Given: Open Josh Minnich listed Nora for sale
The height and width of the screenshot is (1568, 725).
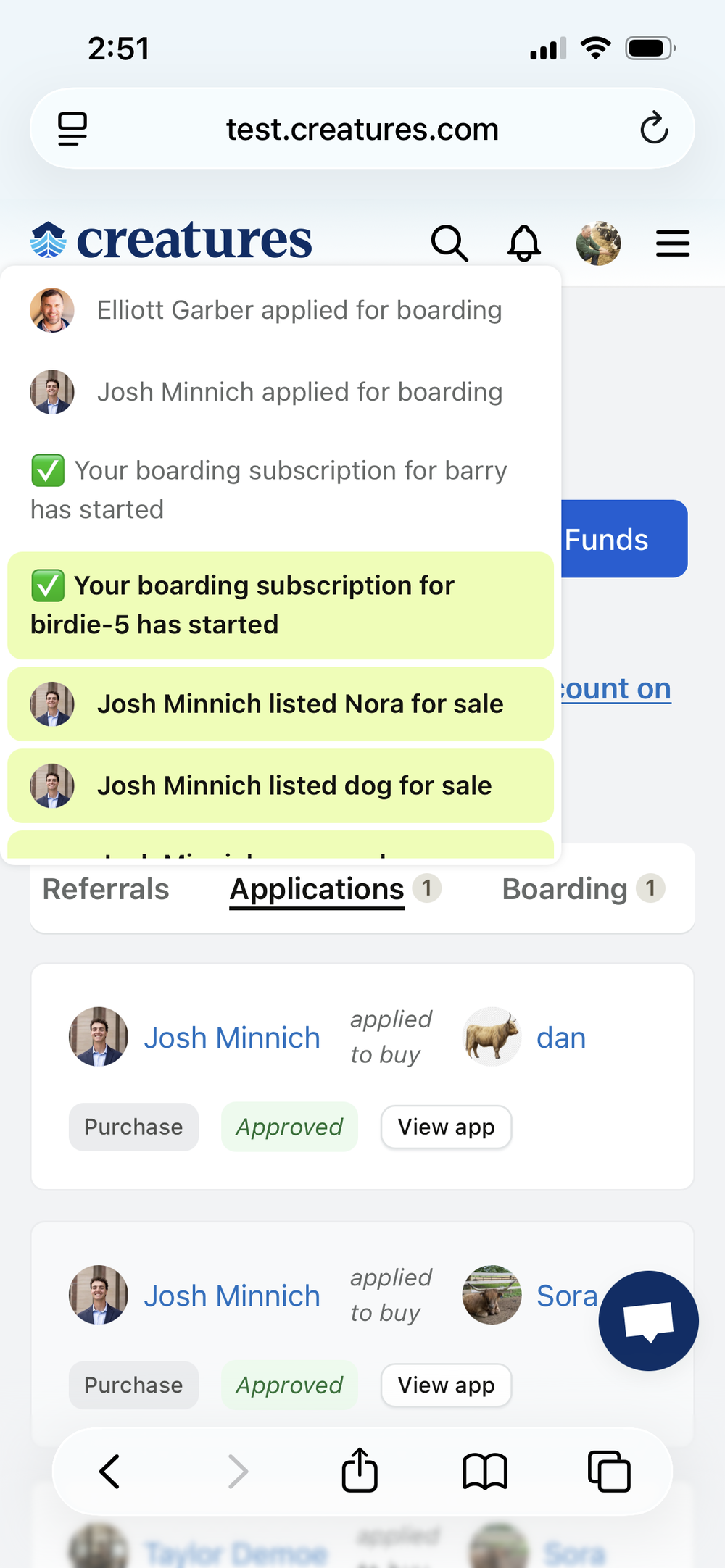Looking at the screenshot, I should pyautogui.click(x=281, y=704).
